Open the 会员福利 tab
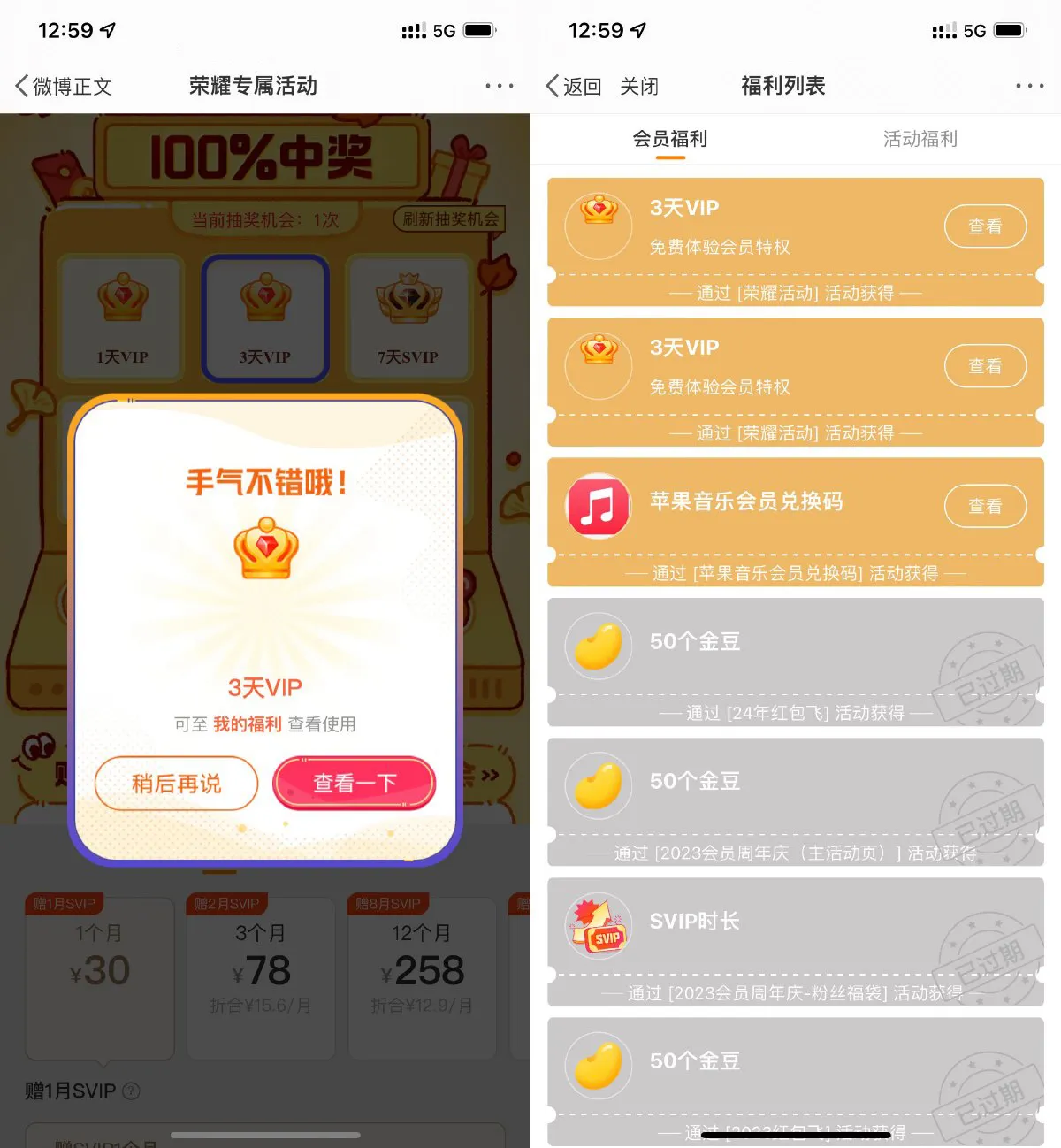Image resolution: width=1061 pixels, height=1148 pixels. click(x=668, y=139)
